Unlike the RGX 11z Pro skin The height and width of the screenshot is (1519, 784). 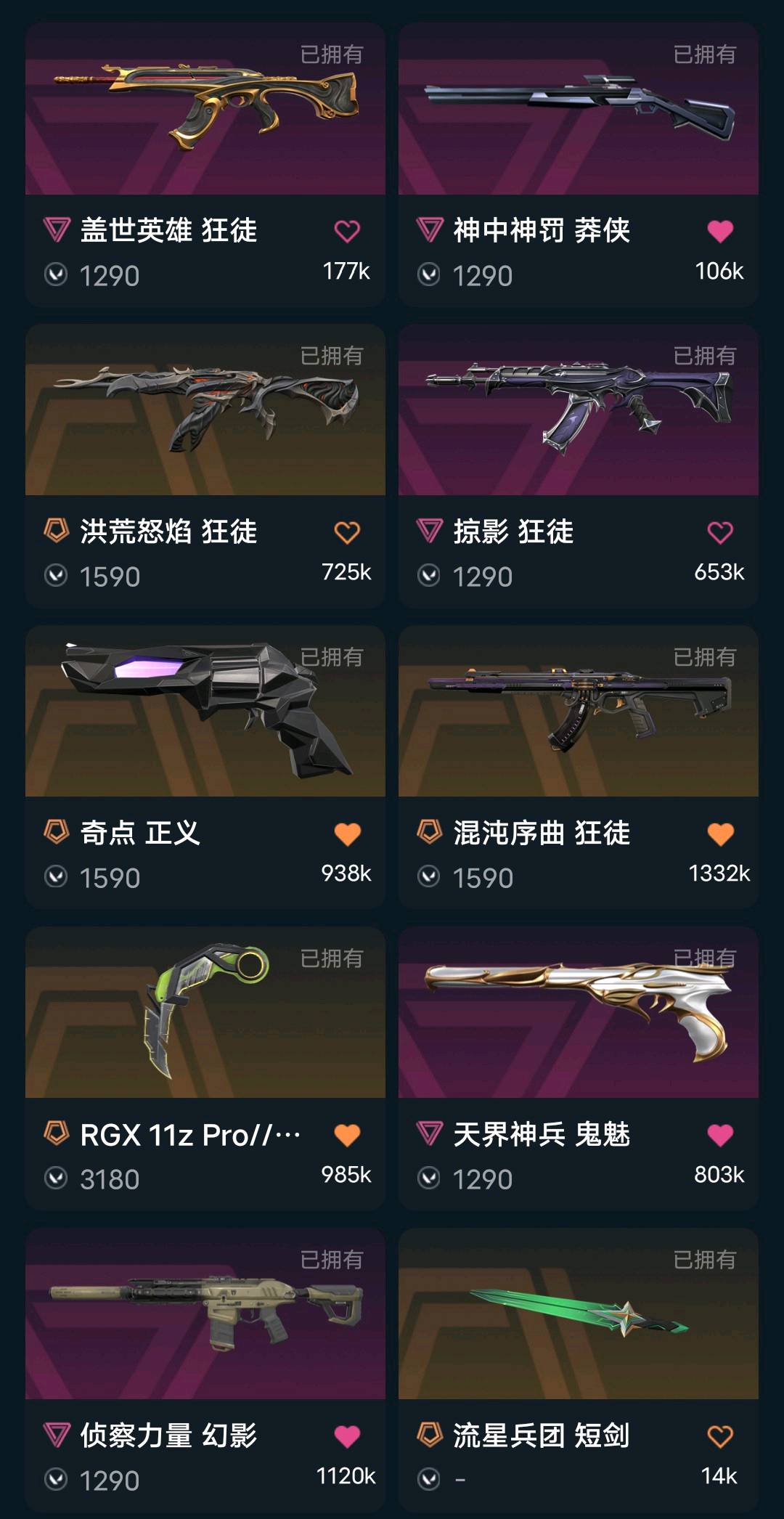(347, 1135)
